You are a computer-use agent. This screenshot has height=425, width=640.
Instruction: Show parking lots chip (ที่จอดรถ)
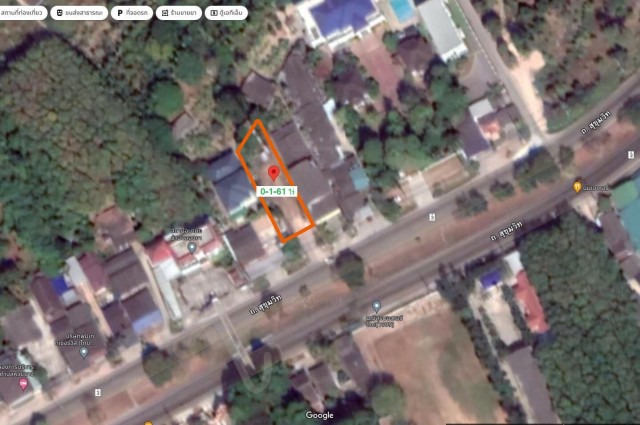[x=132, y=14]
